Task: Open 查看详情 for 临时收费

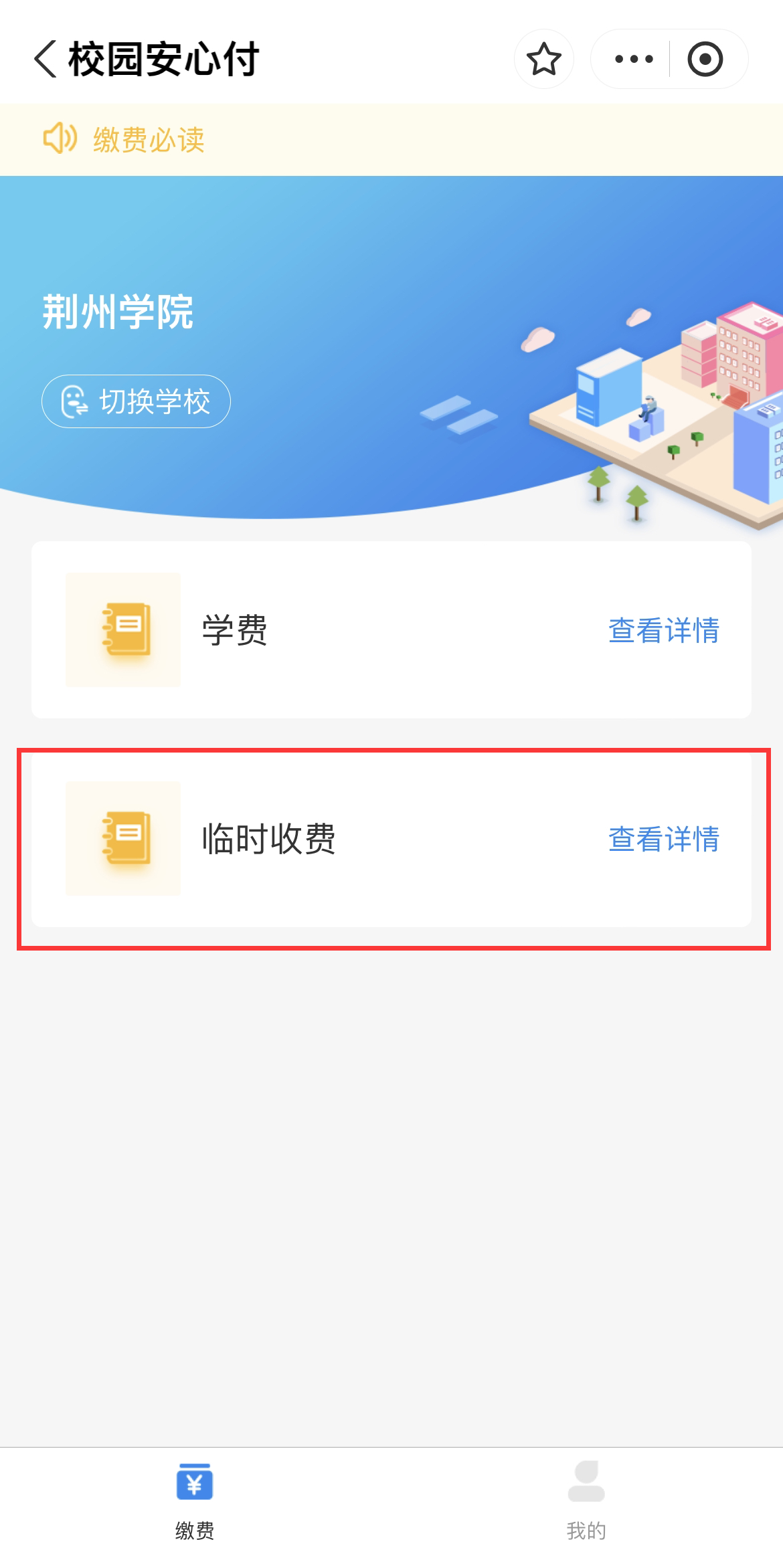Action: coord(664,840)
